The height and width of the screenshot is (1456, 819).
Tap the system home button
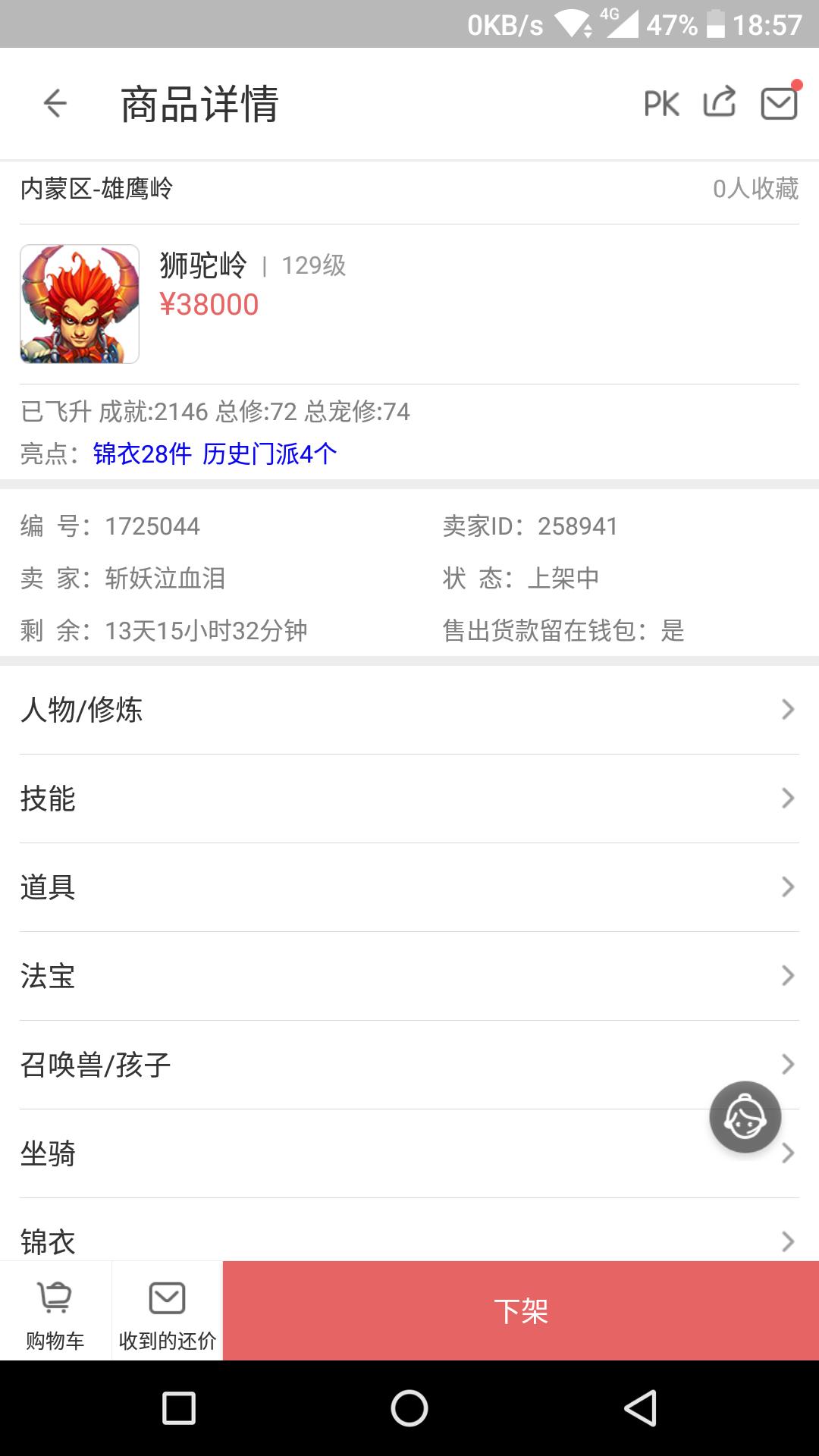409,1408
